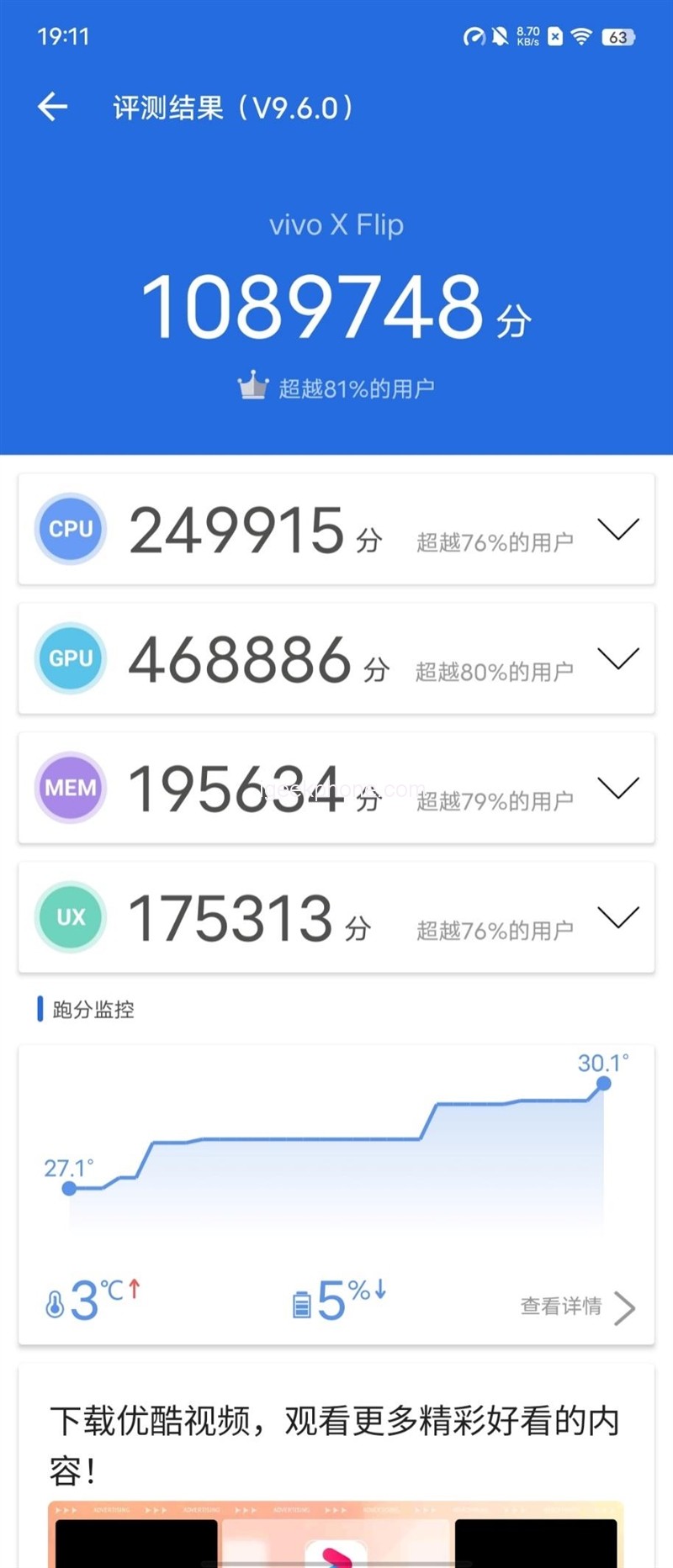Screen dimensions: 673x1568
Task: Expand the MEM score details
Action: pos(618,788)
